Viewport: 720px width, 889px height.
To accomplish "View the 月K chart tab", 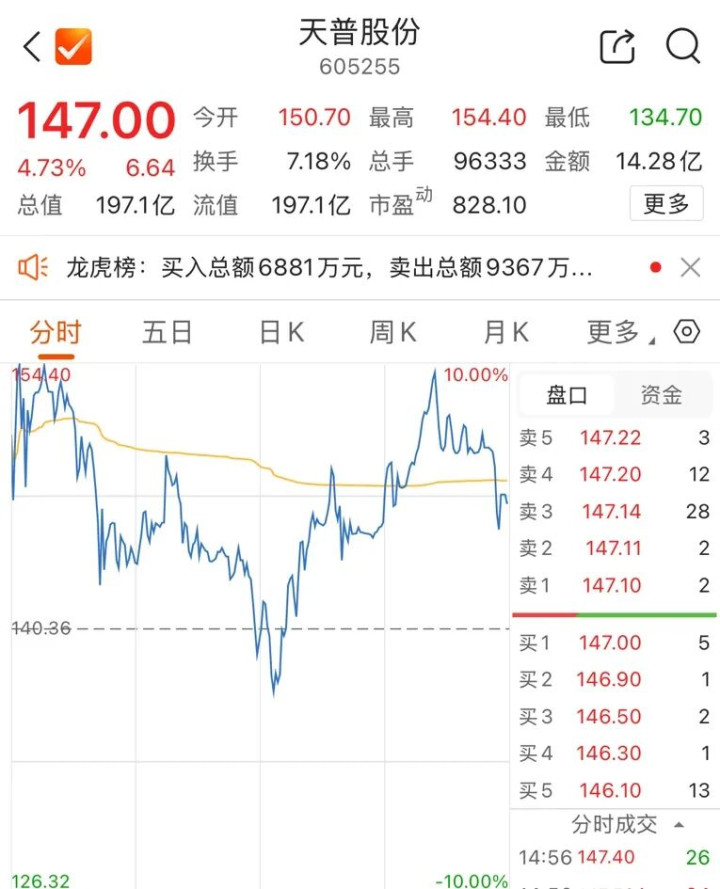I will pyautogui.click(x=506, y=332).
